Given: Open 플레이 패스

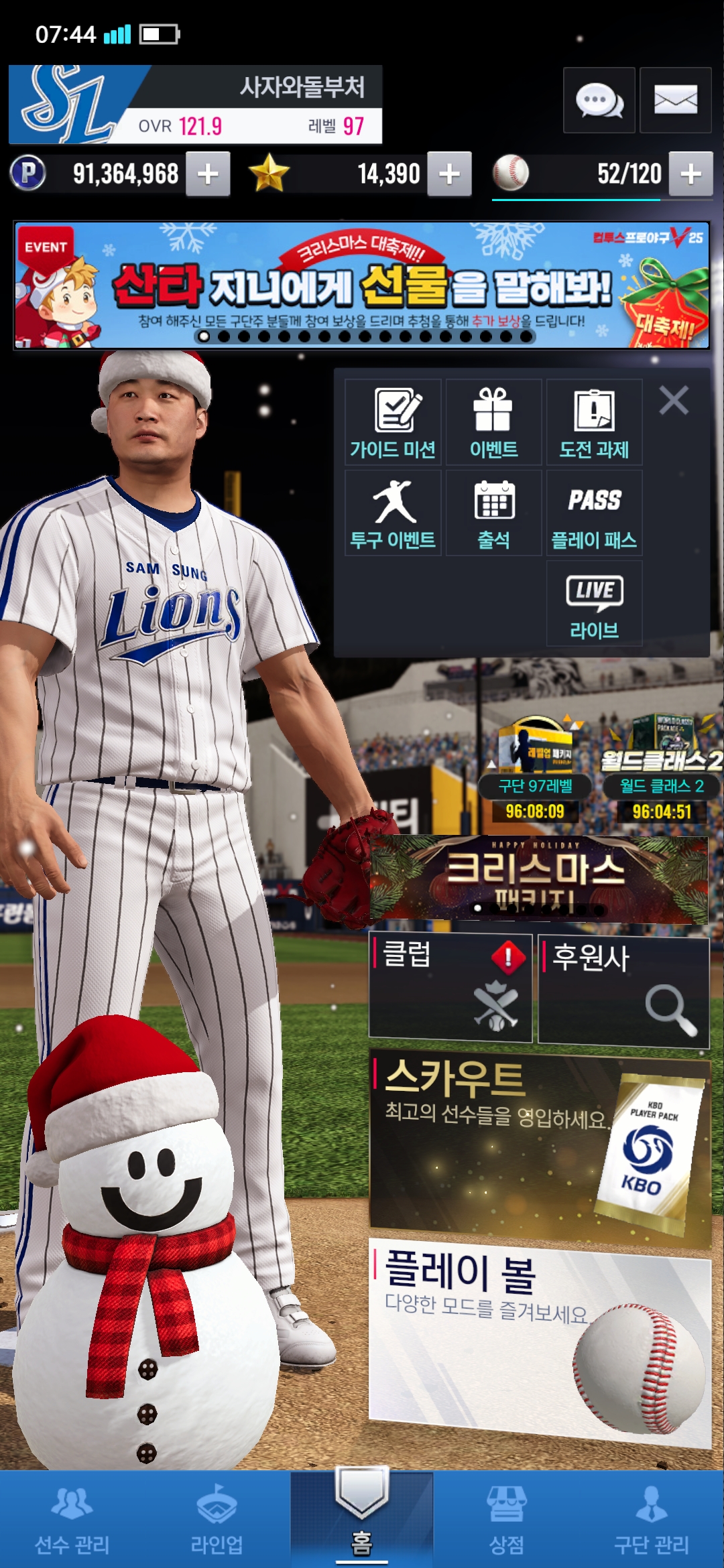Looking at the screenshot, I should [x=594, y=513].
